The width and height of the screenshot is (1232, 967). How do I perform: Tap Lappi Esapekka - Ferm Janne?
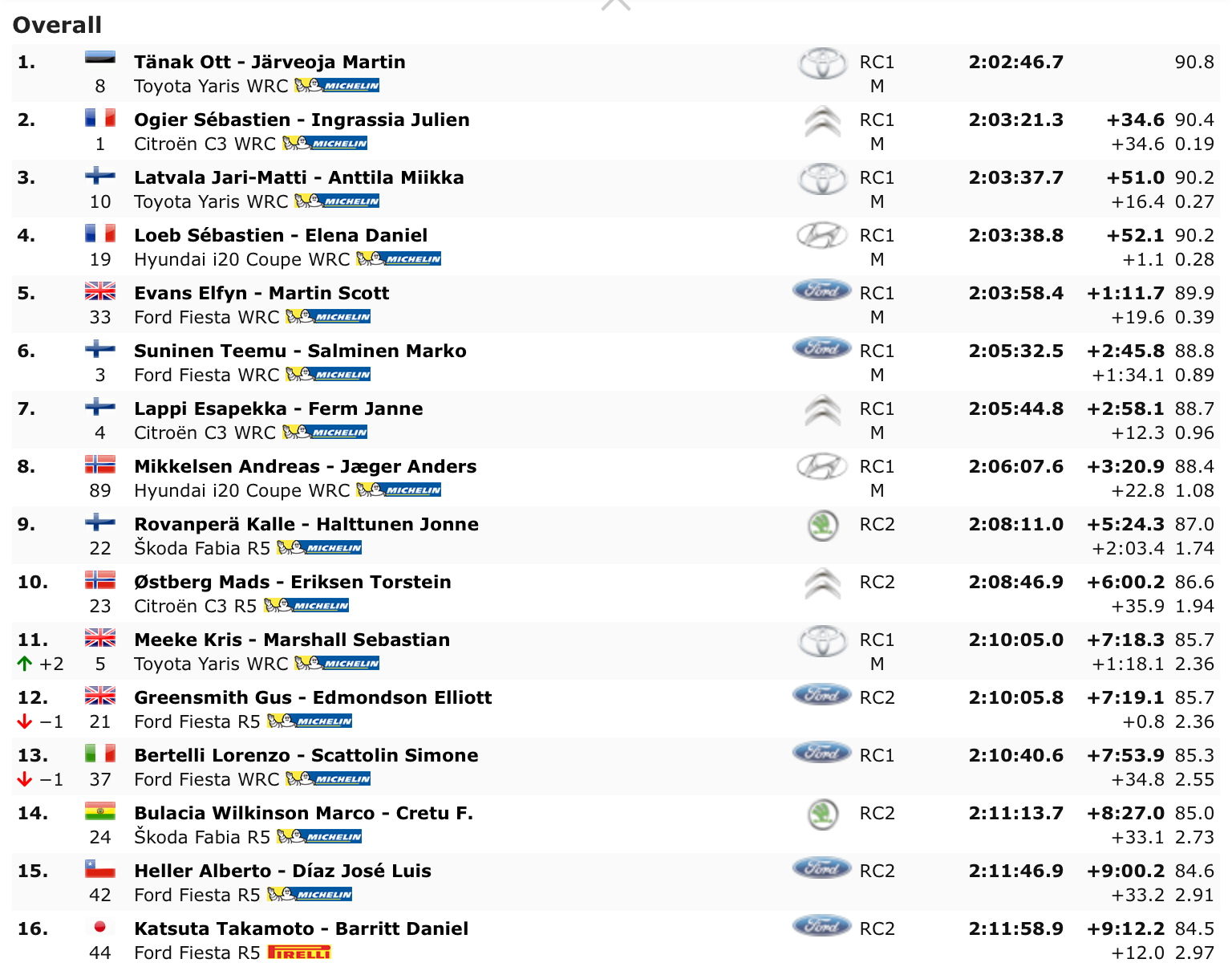[278, 409]
